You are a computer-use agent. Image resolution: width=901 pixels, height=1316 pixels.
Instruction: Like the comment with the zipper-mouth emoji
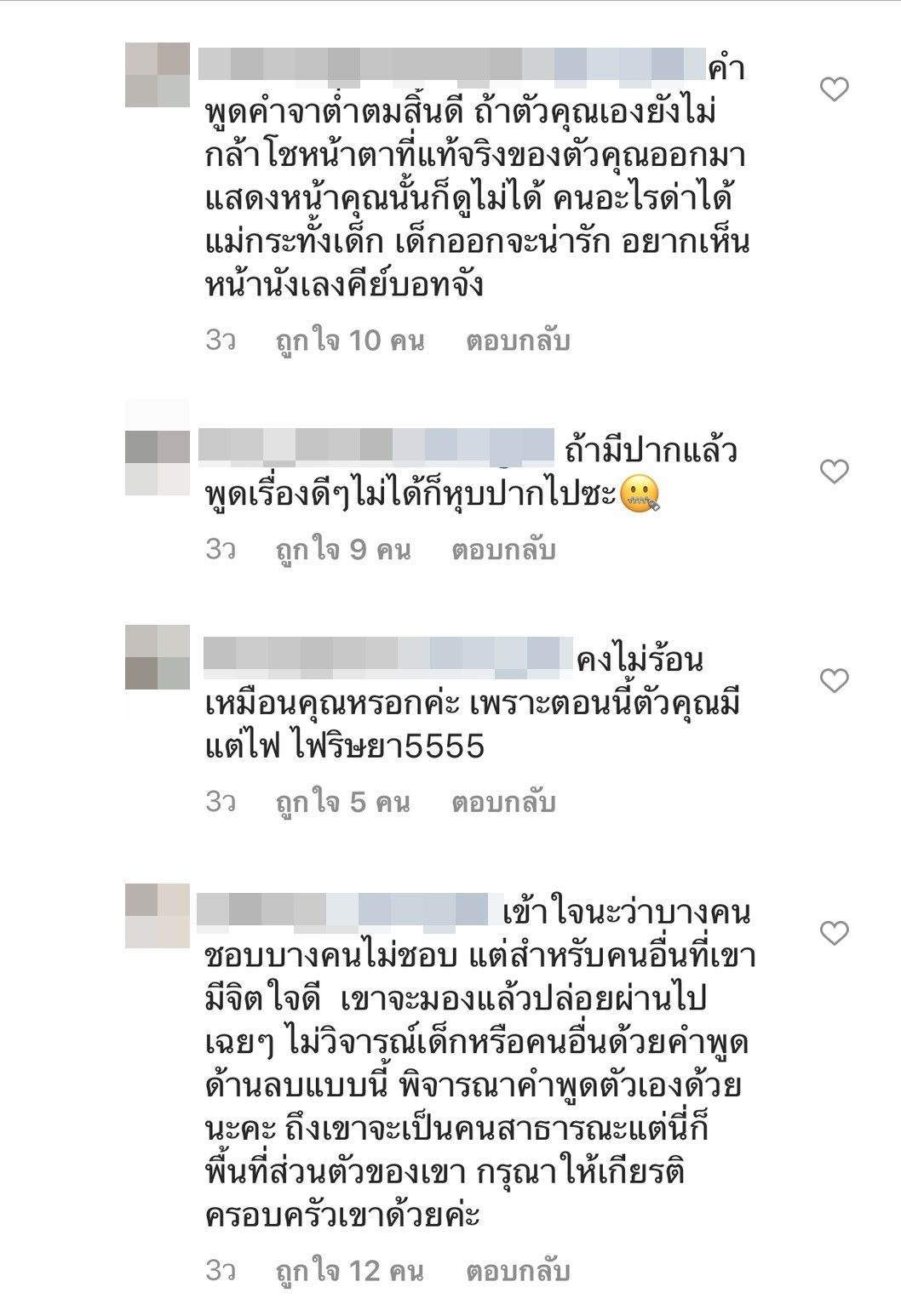pos(834,471)
